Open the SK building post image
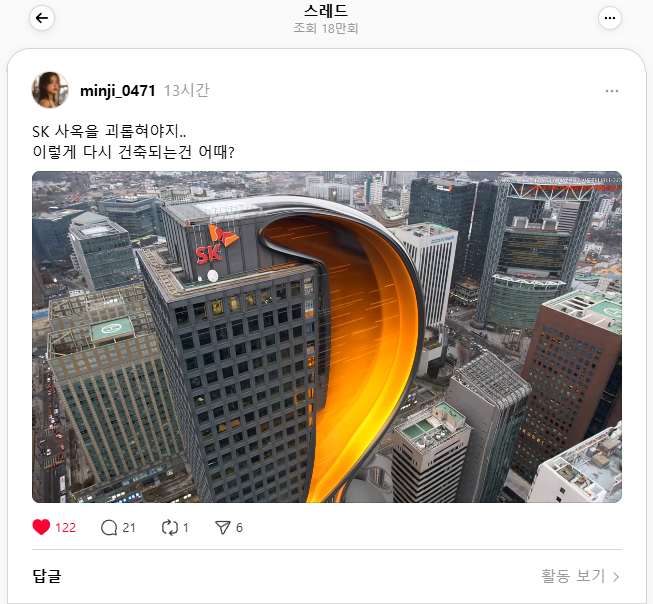This screenshot has width=653, height=604. point(326,336)
